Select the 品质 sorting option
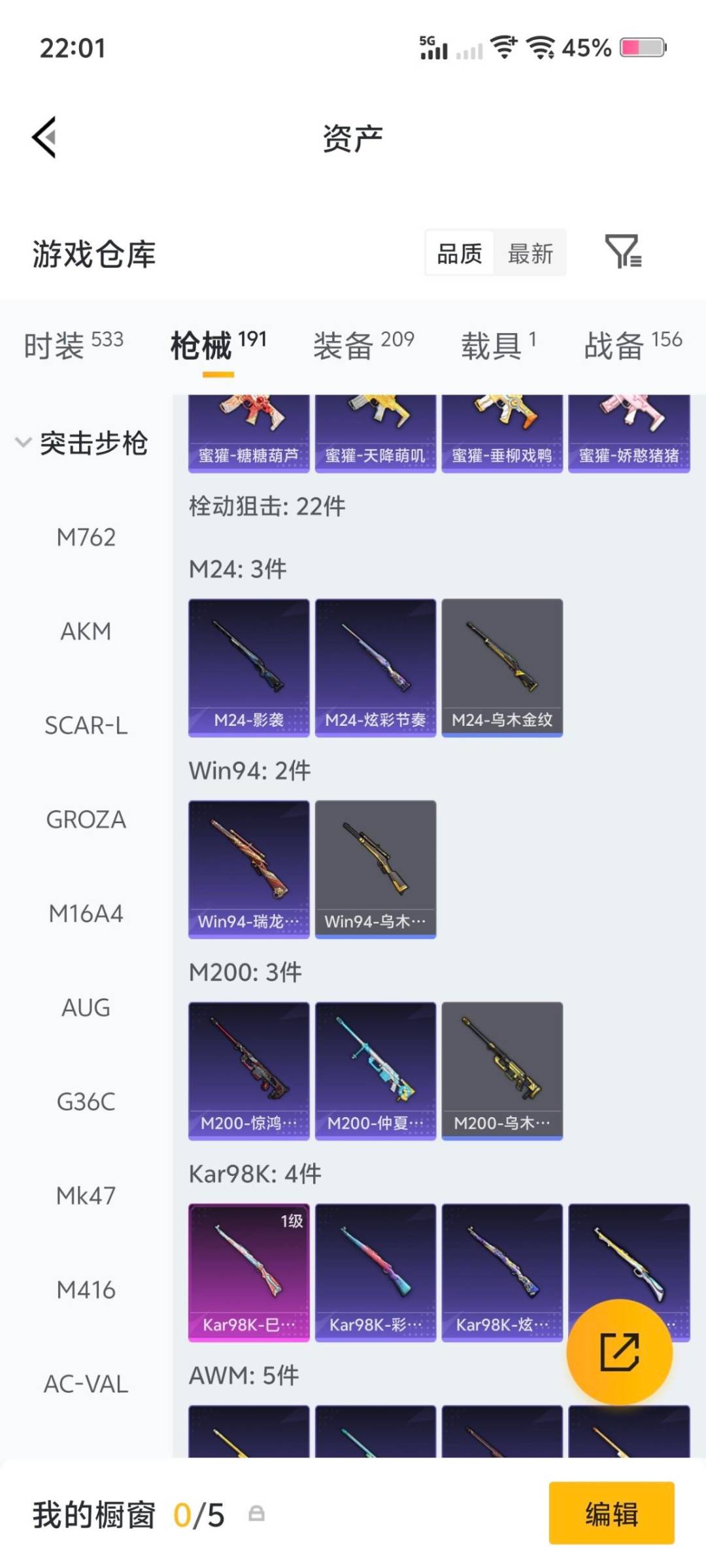The width and height of the screenshot is (706, 1568). [459, 253]
